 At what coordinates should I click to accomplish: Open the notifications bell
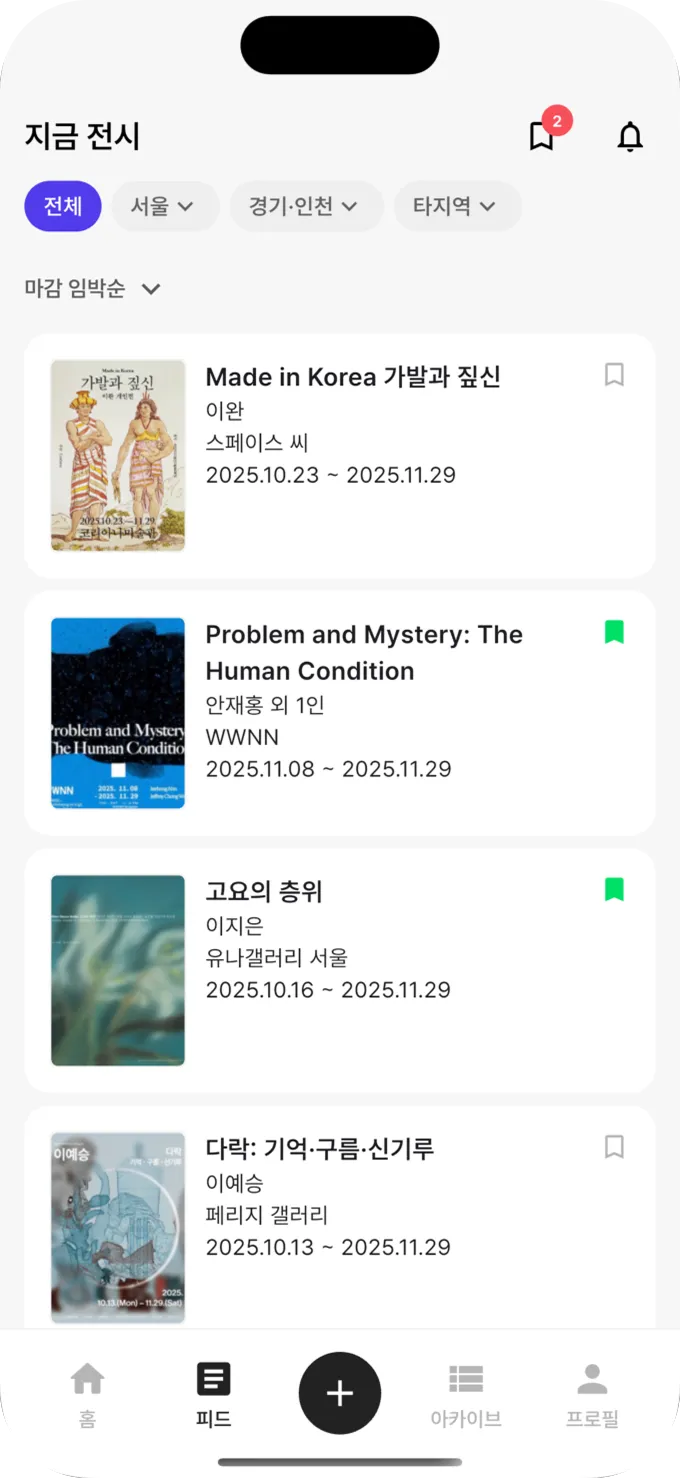pos(630,137)
